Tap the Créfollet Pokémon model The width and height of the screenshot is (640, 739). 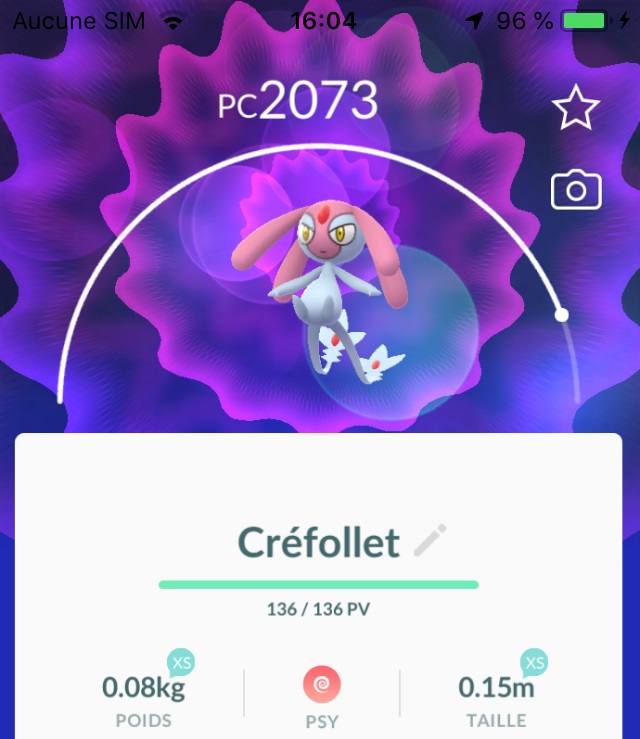[x=318, y=278]
